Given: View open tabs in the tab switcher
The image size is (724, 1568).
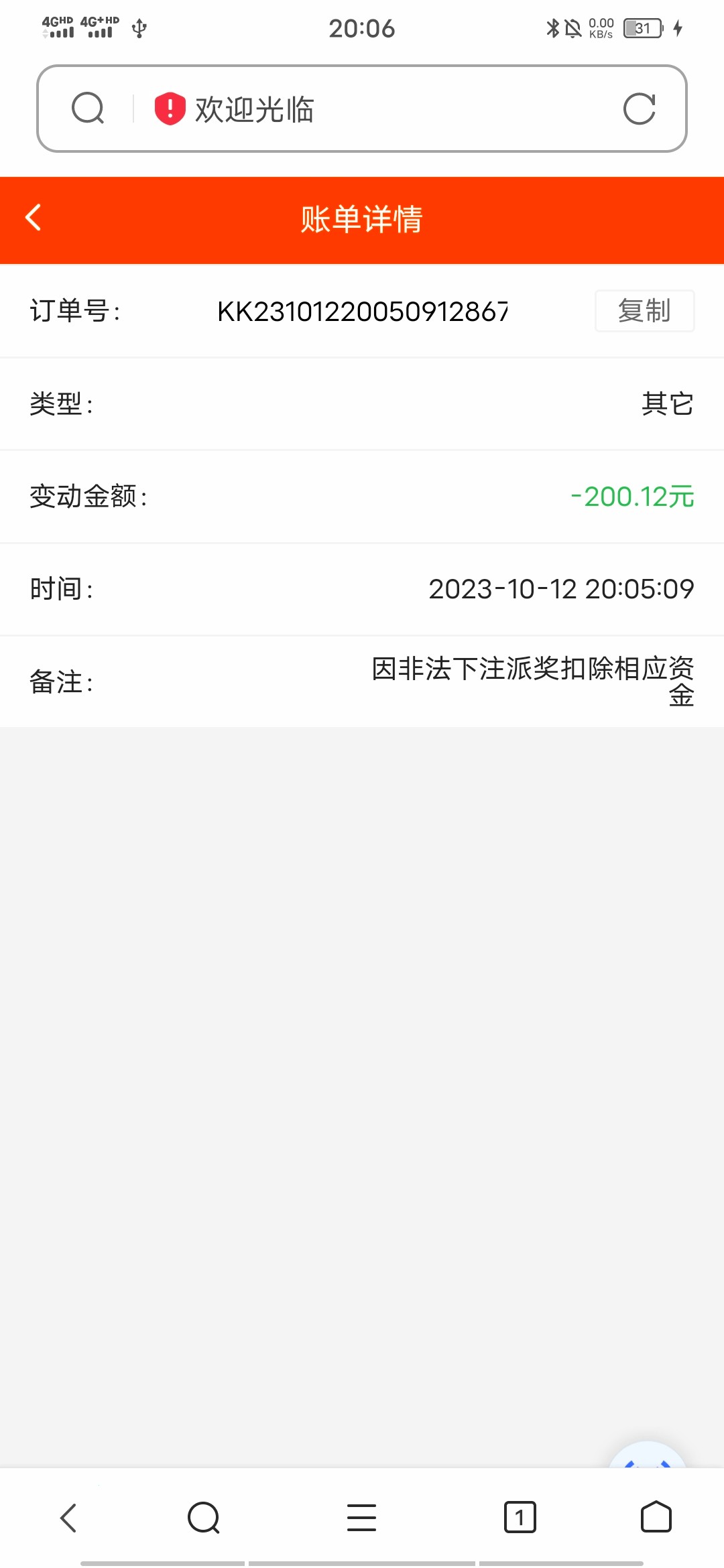Looking at the screenshot, I should tap(520, 1517).
